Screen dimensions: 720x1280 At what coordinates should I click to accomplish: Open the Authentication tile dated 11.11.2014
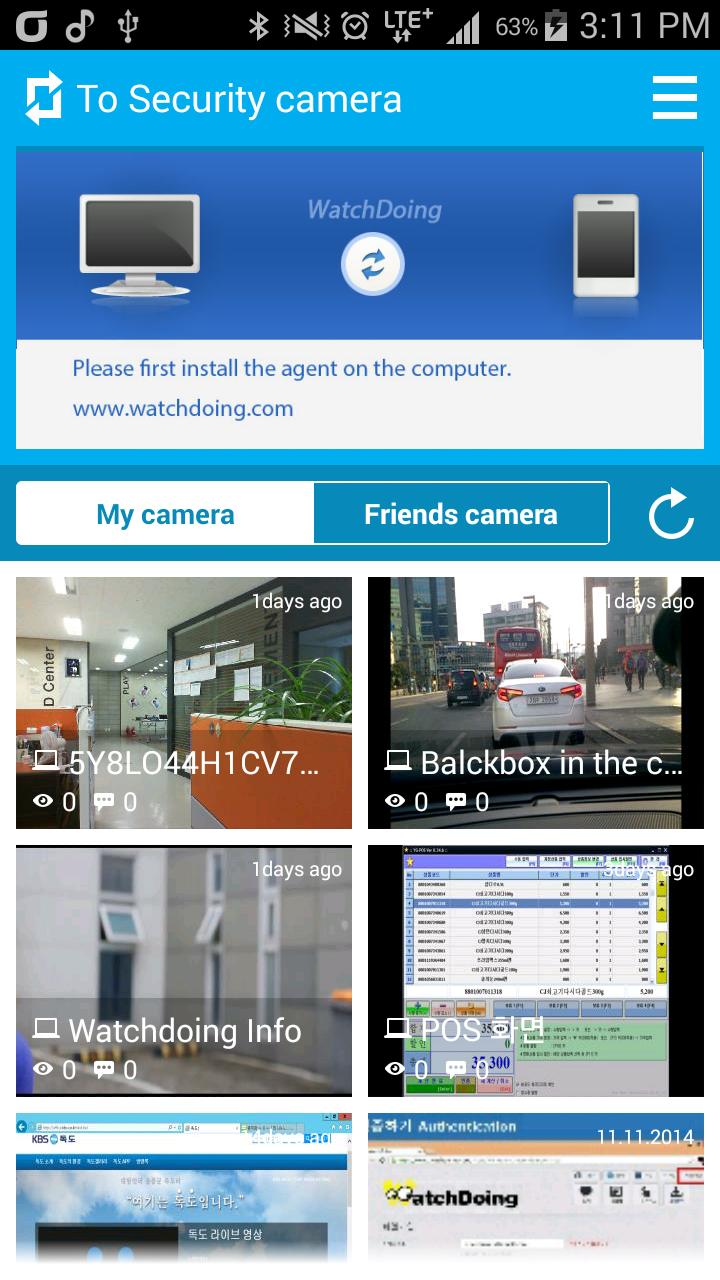tap(536, 1188)
